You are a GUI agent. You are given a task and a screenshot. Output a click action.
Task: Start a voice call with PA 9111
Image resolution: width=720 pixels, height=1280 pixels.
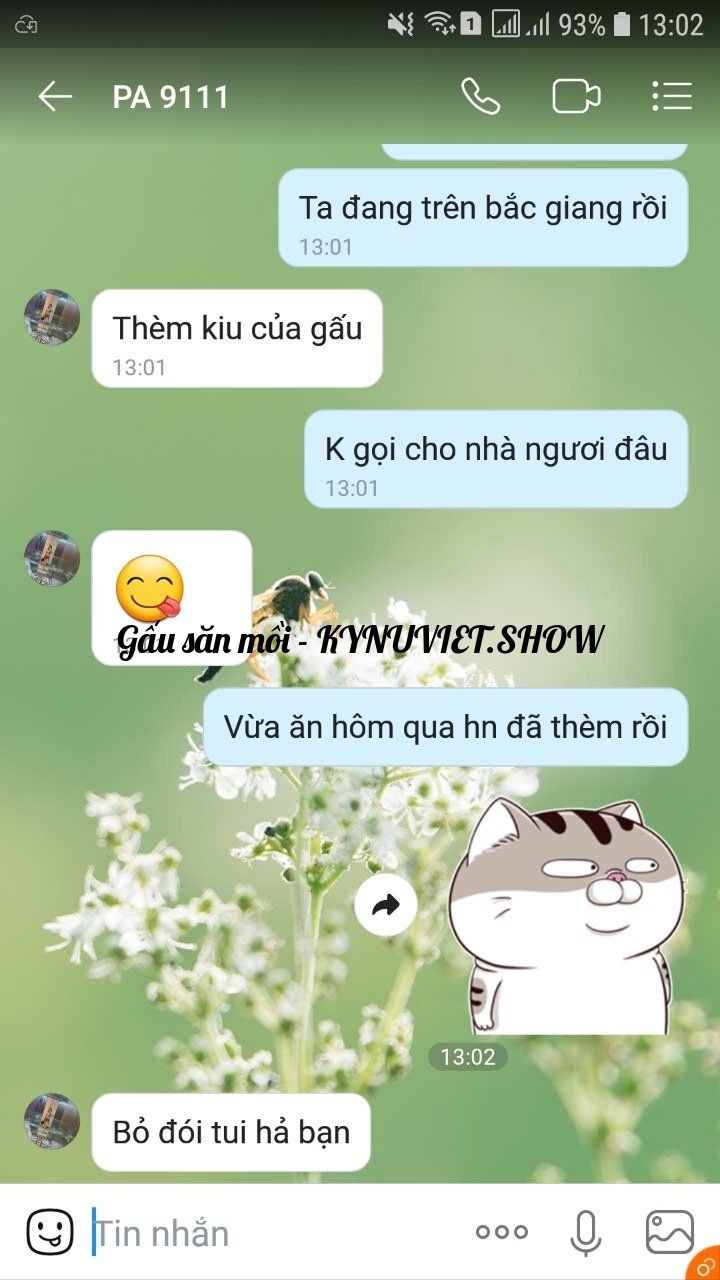coord(480,96)
